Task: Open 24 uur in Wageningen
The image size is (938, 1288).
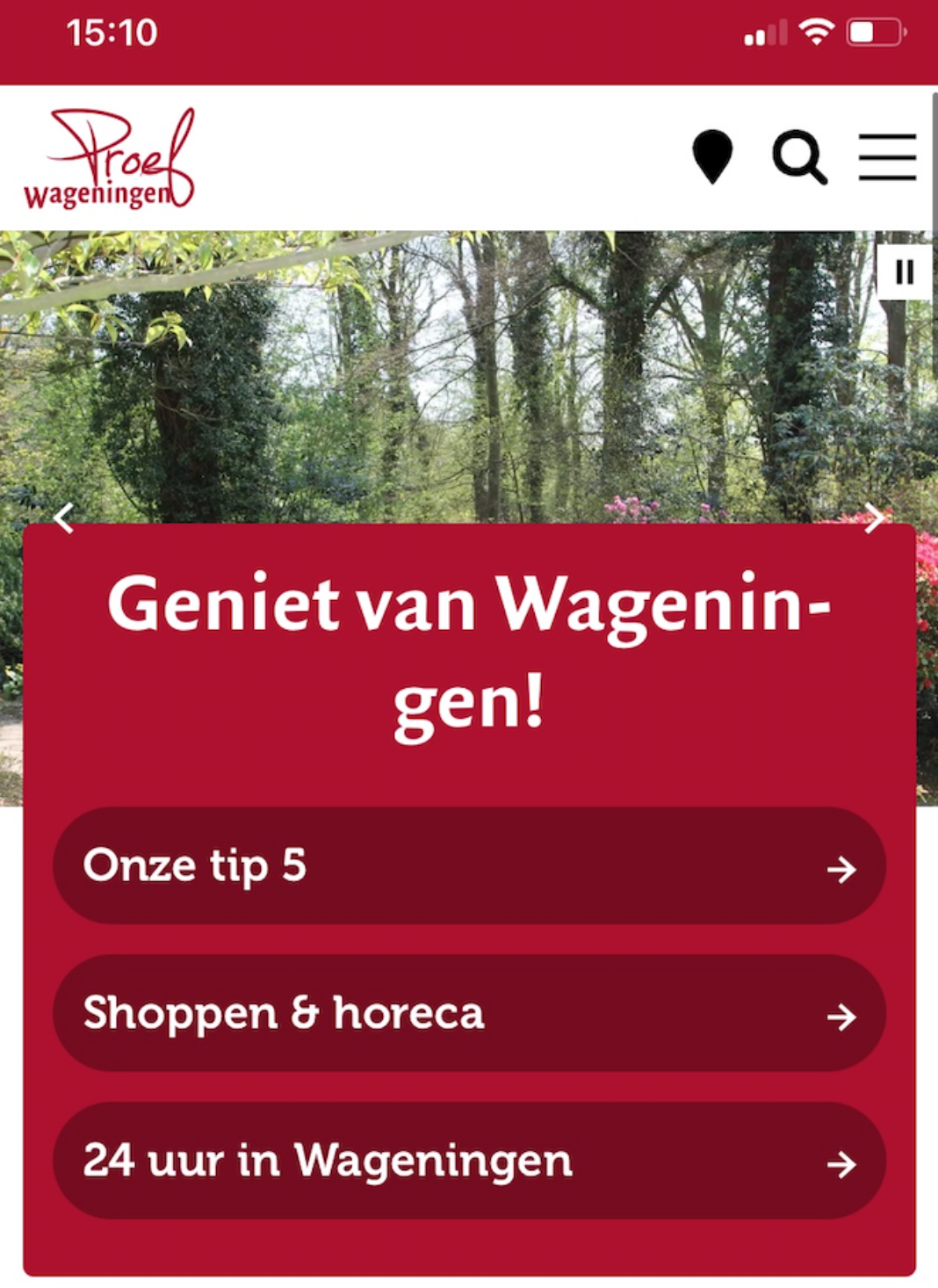Action: pos(469,1161)
